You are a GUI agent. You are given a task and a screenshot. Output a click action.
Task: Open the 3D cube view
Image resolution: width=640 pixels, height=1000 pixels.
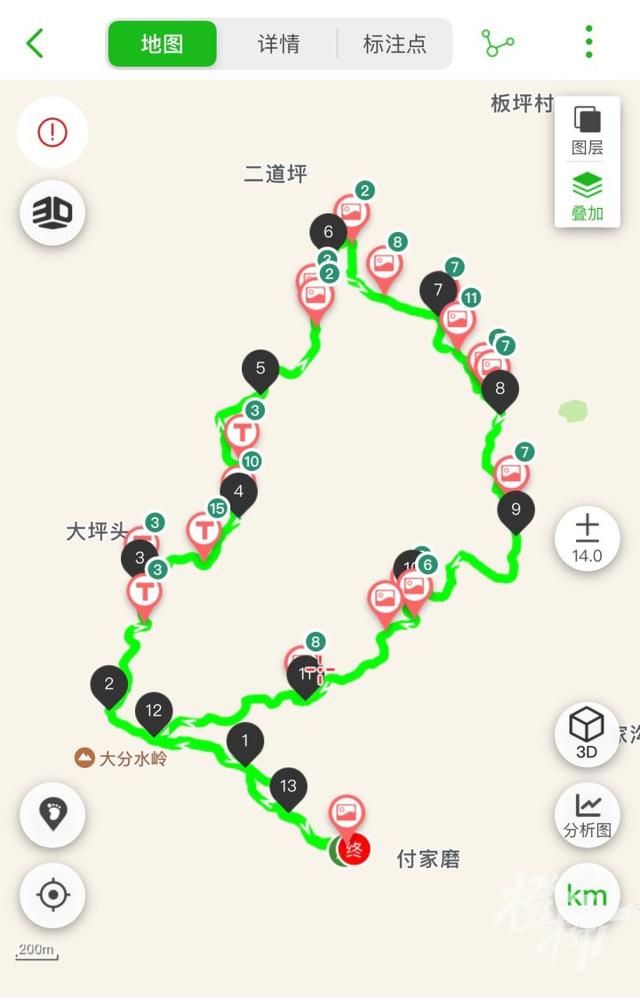587,734
